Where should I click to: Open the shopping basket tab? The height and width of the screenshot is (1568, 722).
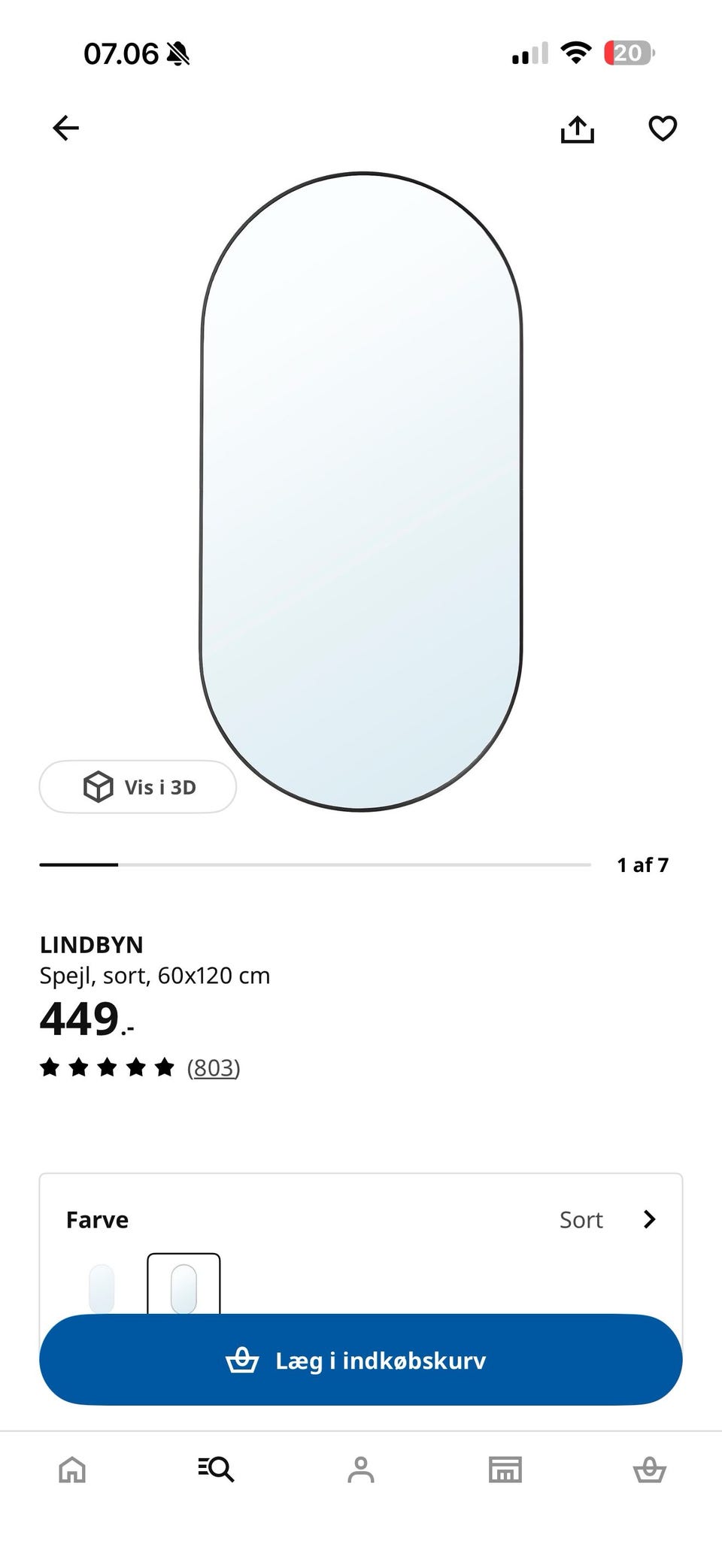[650, 1469]
